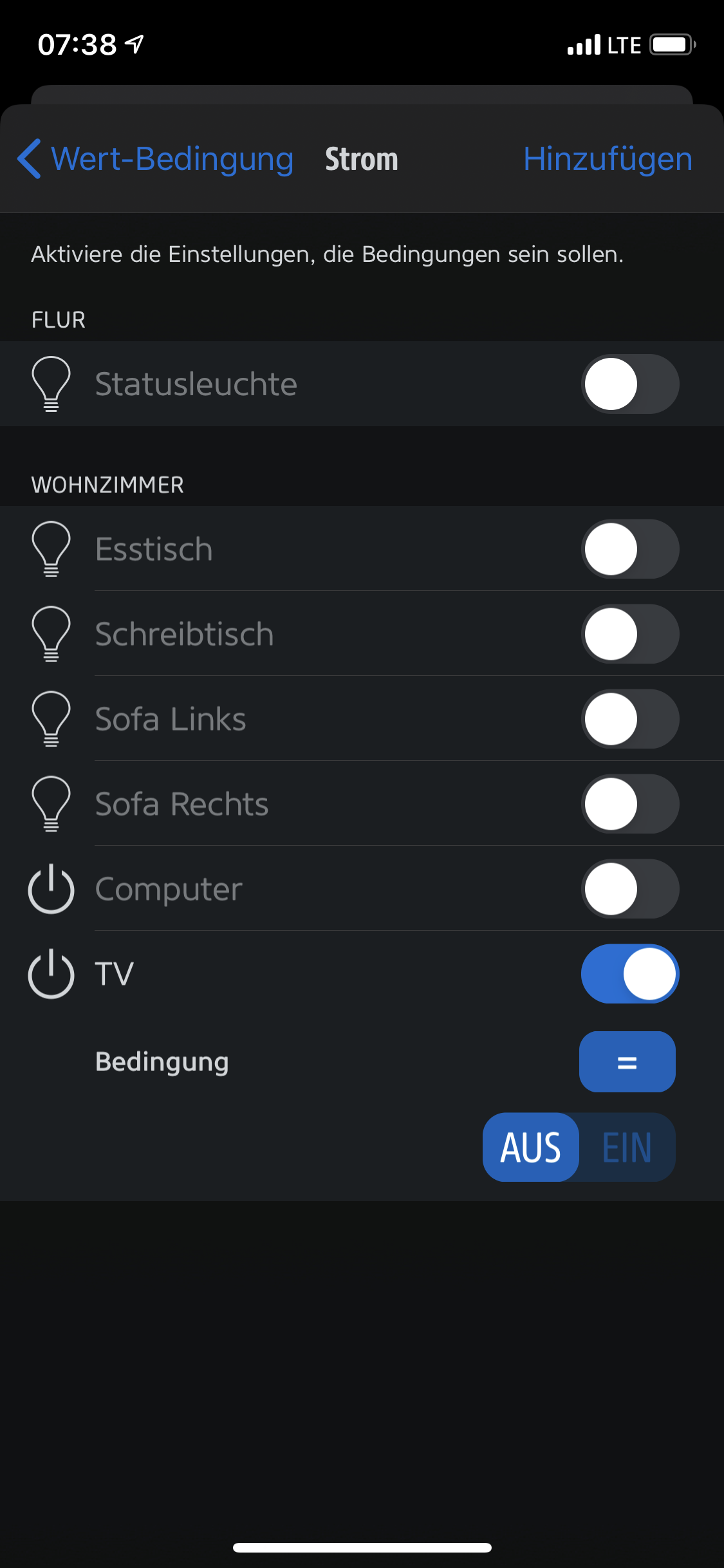
Task: Tap Hinzufügen to add the condition
Action: pyautogui.click(x=608, y=159)
